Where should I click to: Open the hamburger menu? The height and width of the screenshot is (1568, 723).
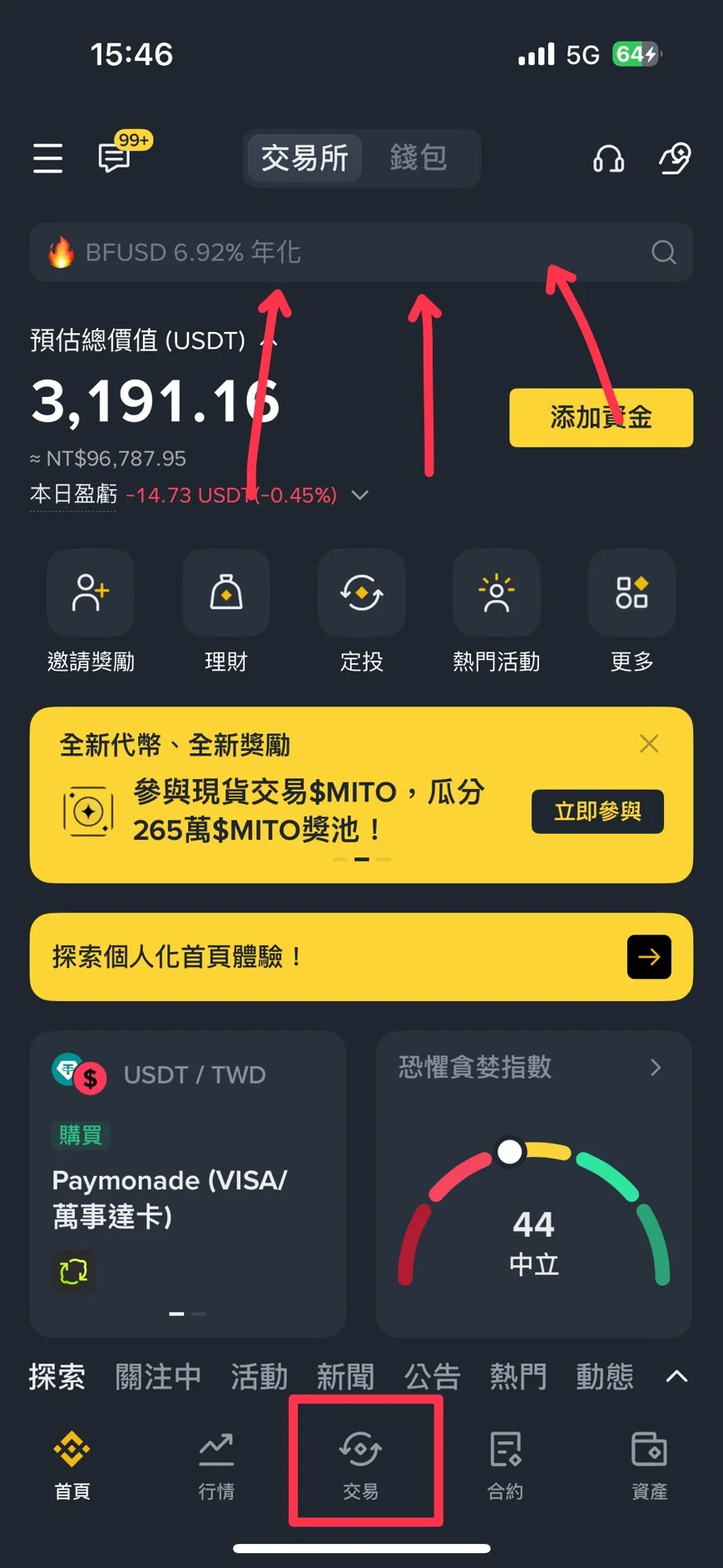tap(47, 159)
